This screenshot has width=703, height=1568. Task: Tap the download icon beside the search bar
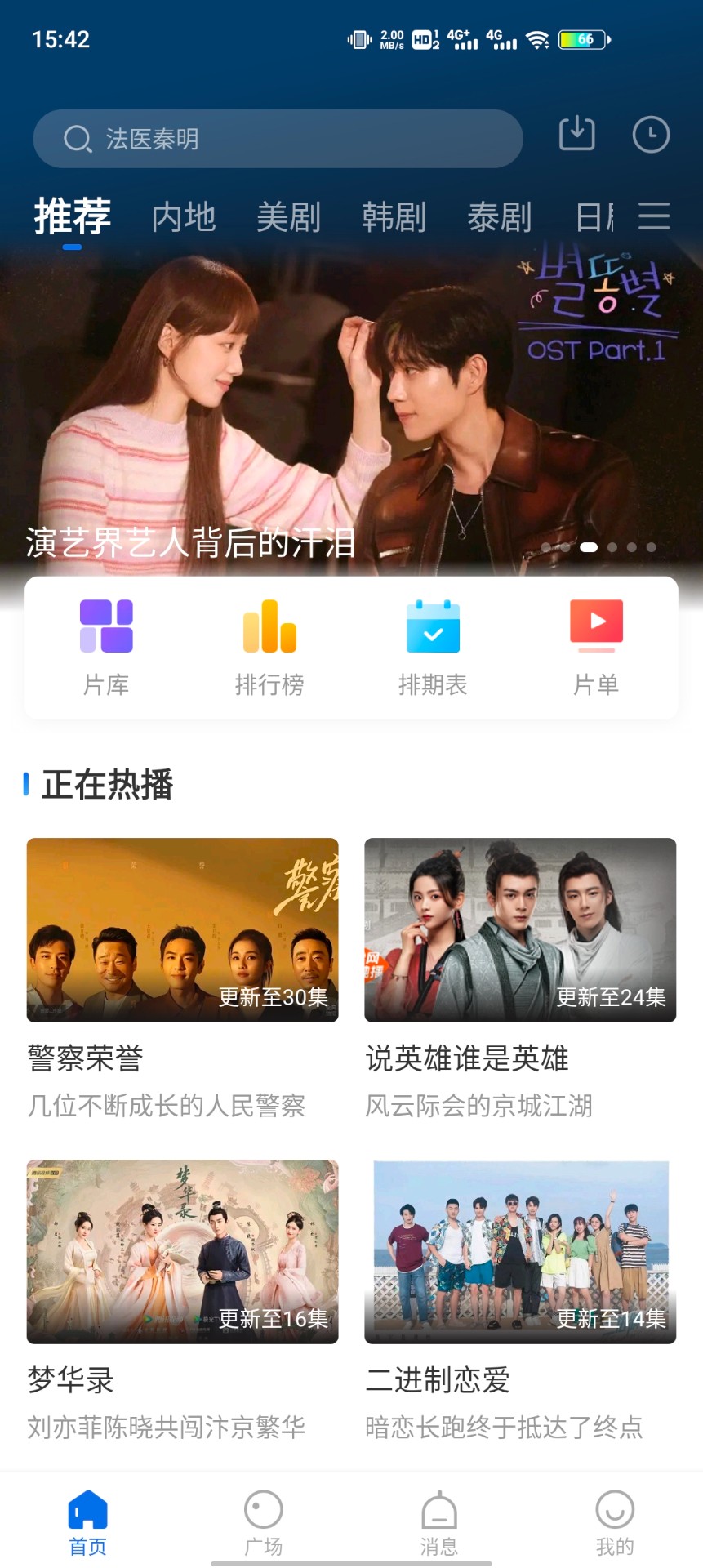[x=576, y=135]
